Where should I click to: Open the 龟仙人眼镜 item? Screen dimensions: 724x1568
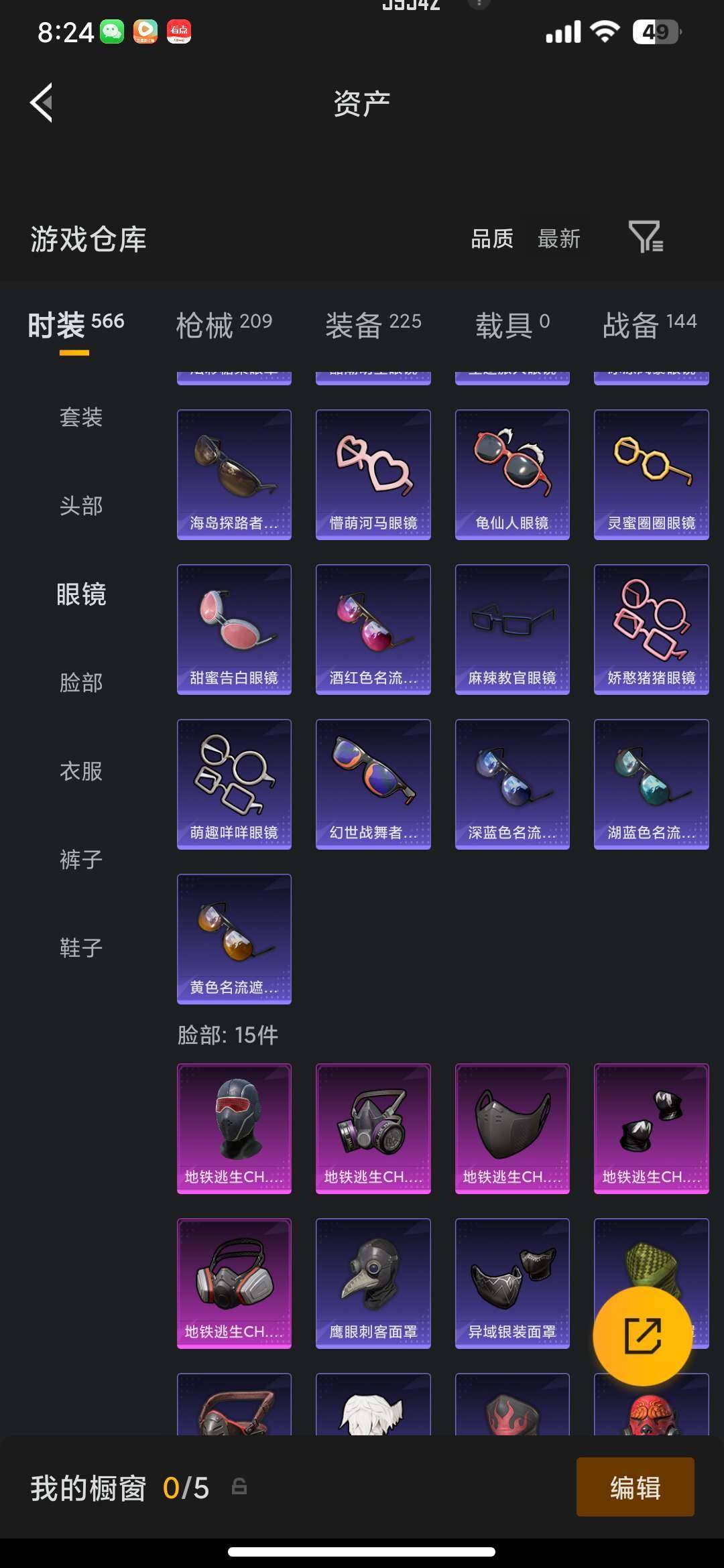tap(512, 474)
